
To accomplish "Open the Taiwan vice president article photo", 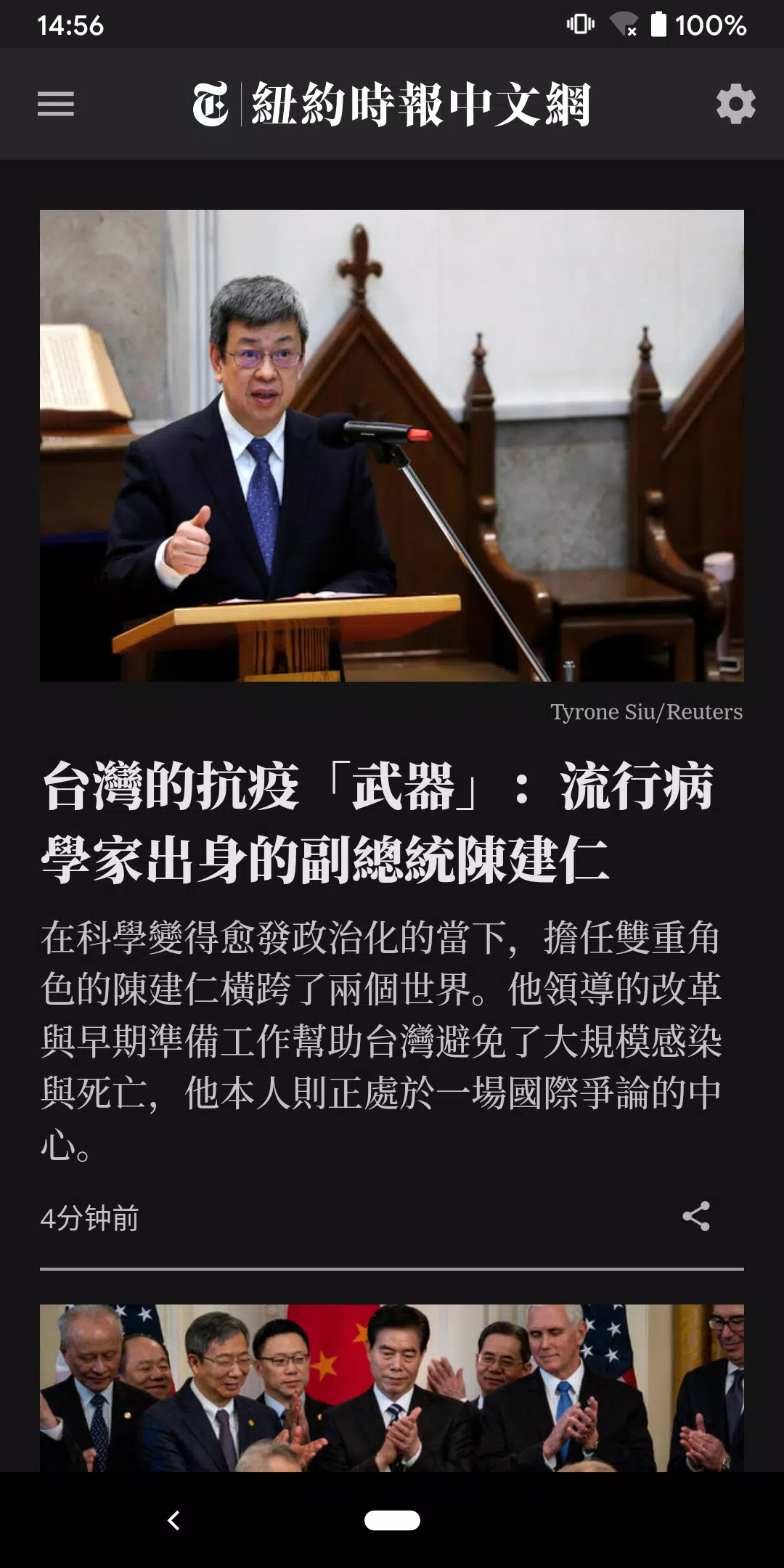I will click(x=392, y=445).
